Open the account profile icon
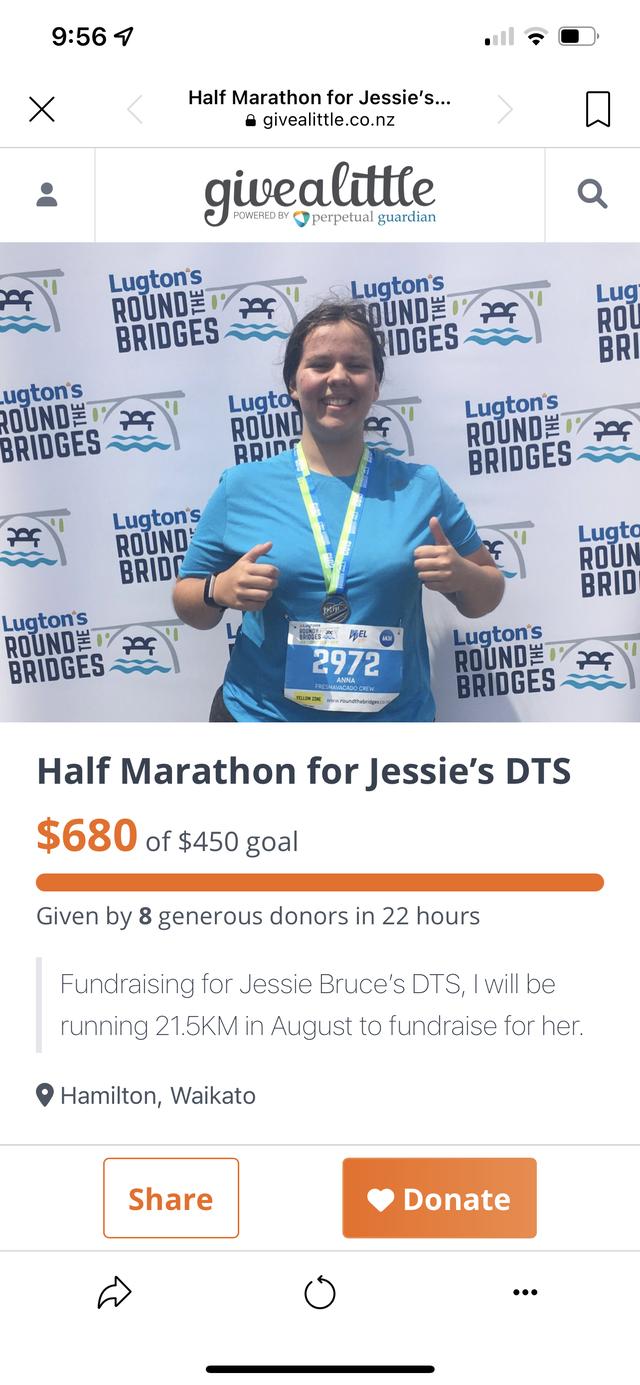Screen dimensions: 640x1385 [x=47, y=195]
